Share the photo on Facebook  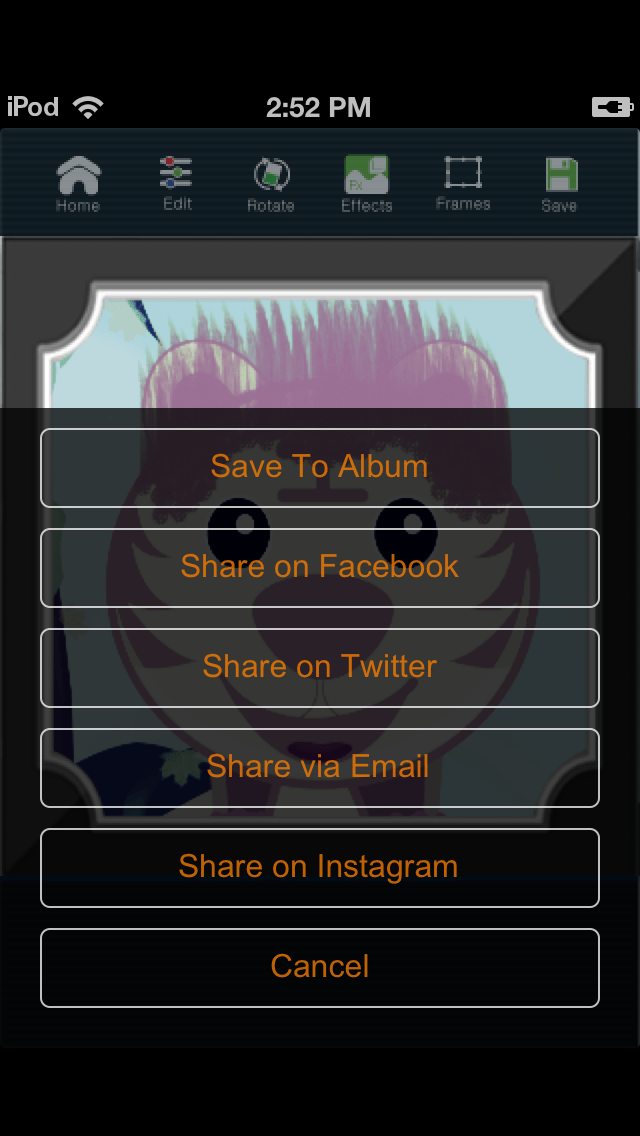[x=320, y=567]
